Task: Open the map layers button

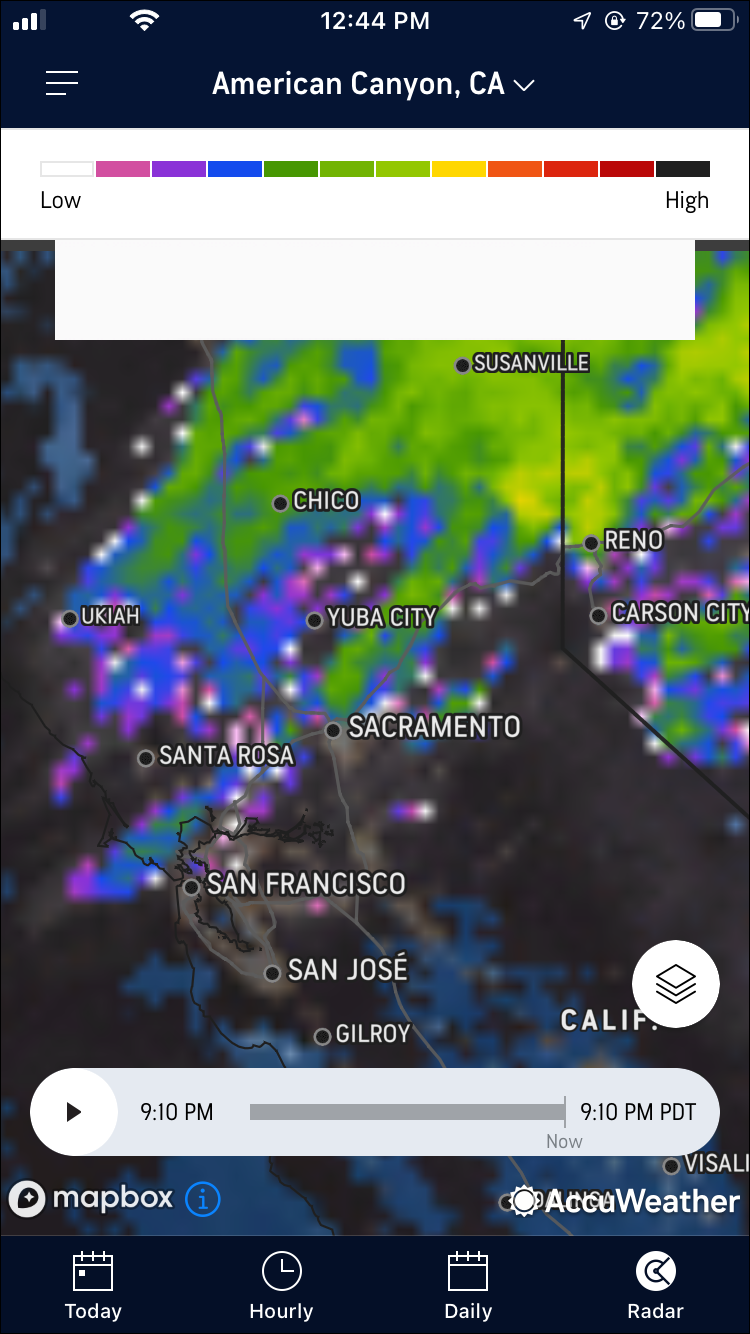Action: point(676,984)
